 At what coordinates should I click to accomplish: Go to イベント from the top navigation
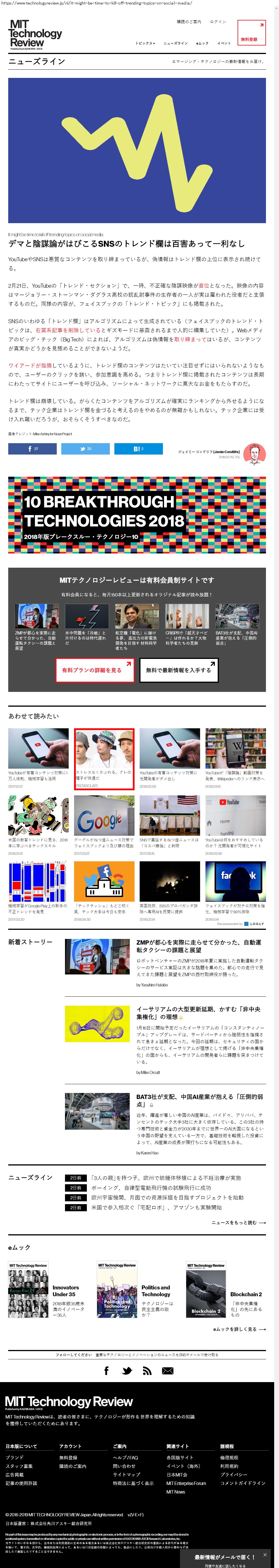click(224, 43)
